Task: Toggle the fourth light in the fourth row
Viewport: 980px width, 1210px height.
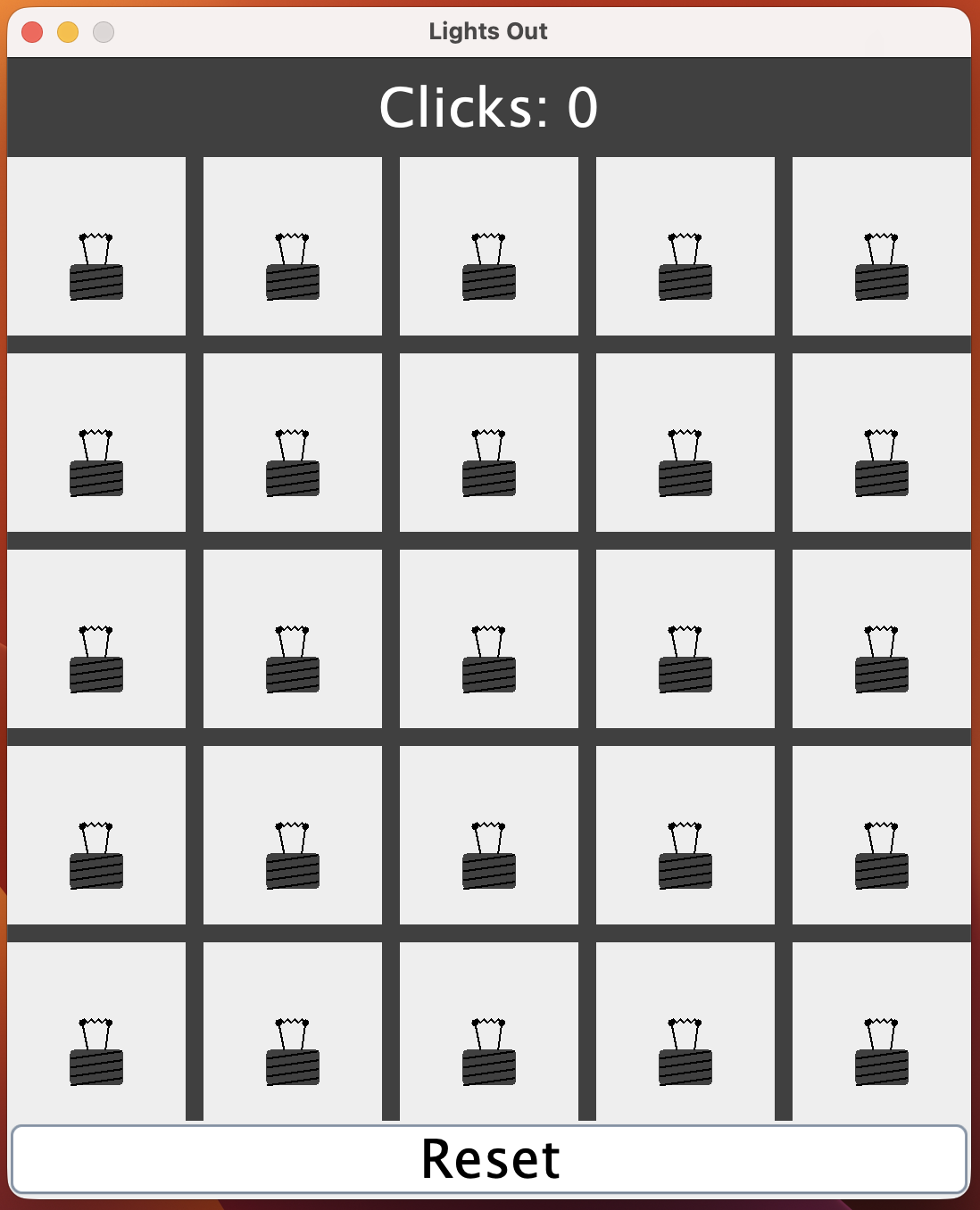Action: (685, 835)
